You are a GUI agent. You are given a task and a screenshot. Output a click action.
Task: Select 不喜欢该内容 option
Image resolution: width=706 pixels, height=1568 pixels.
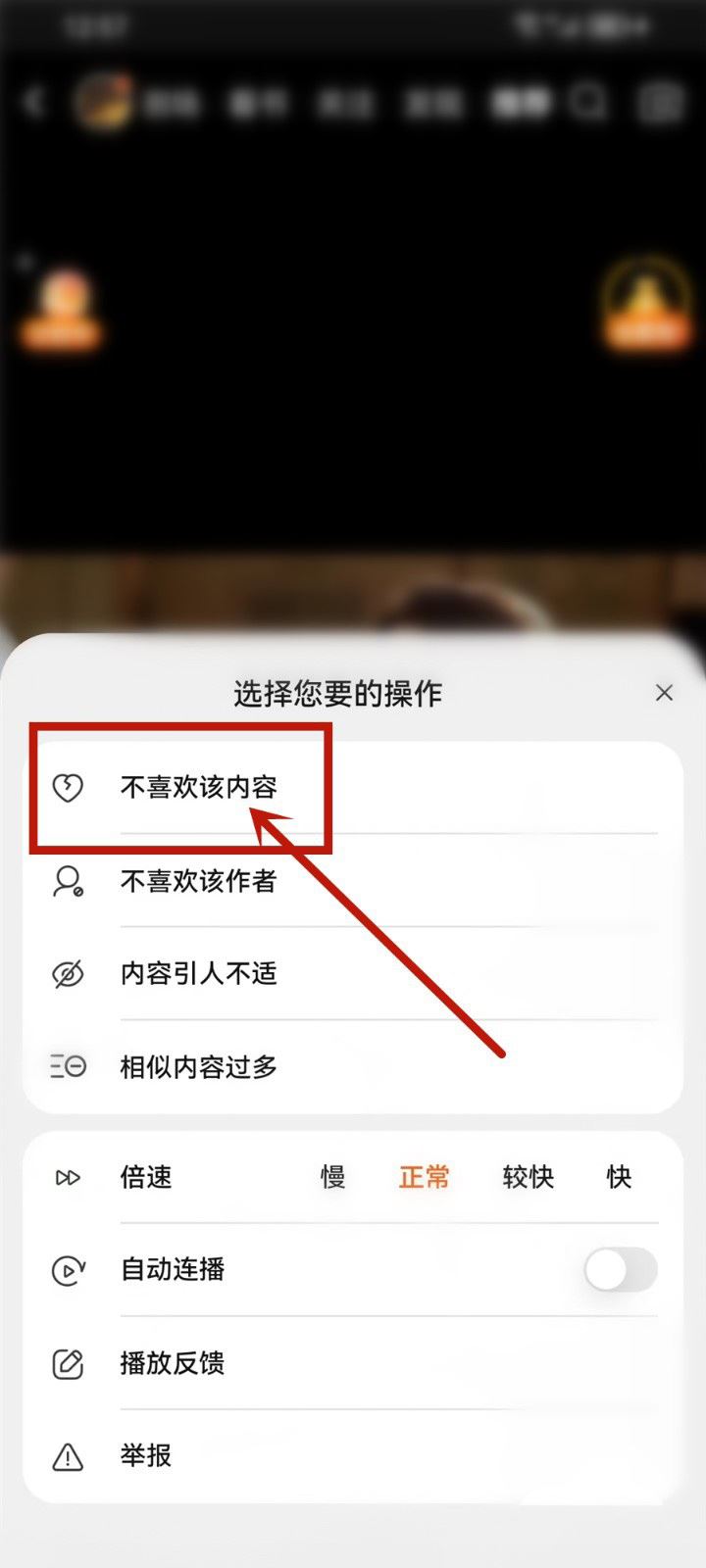pyautogui.click(x=198, y=787)
